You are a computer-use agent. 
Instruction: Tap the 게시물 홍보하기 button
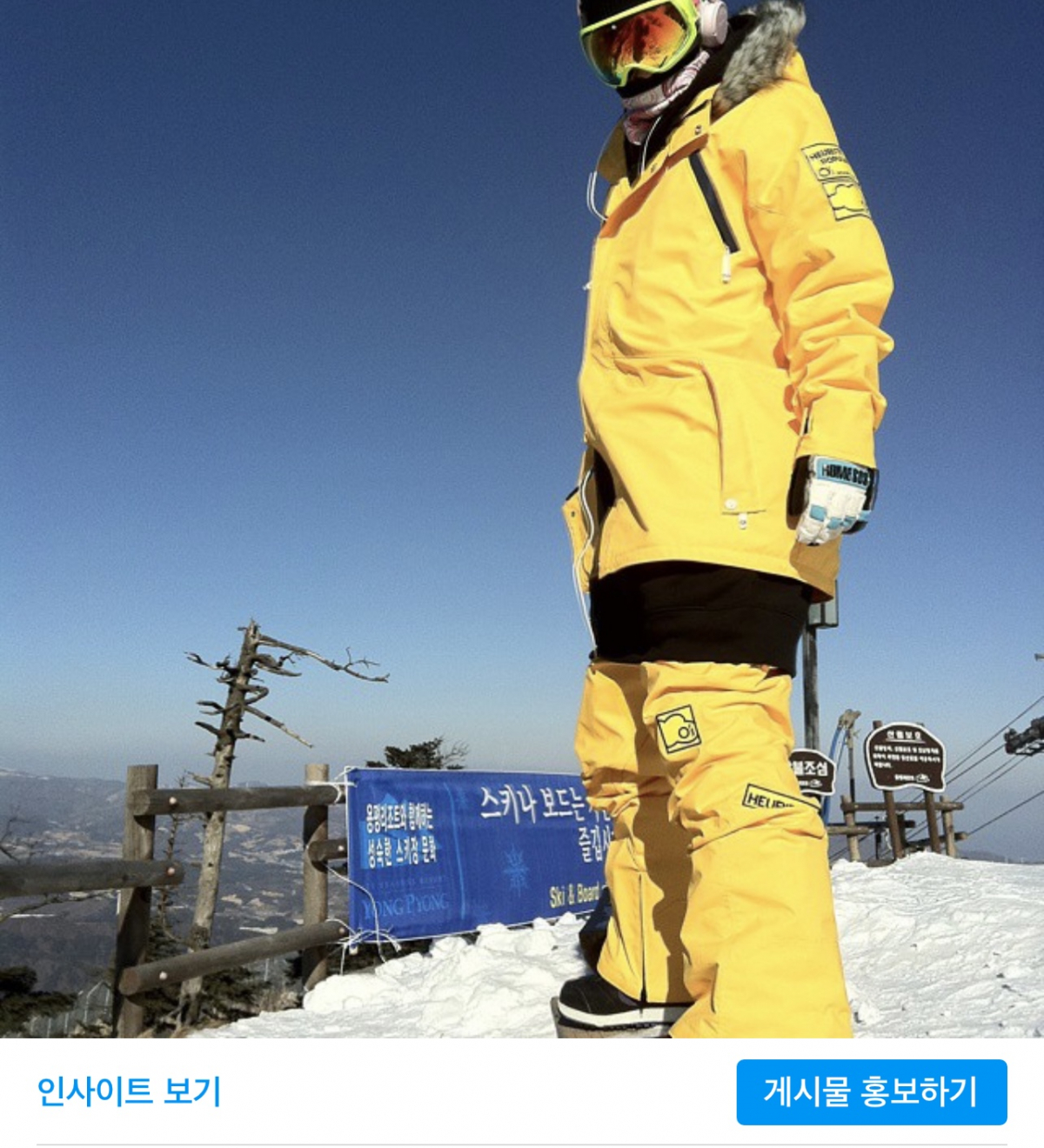871,1091
